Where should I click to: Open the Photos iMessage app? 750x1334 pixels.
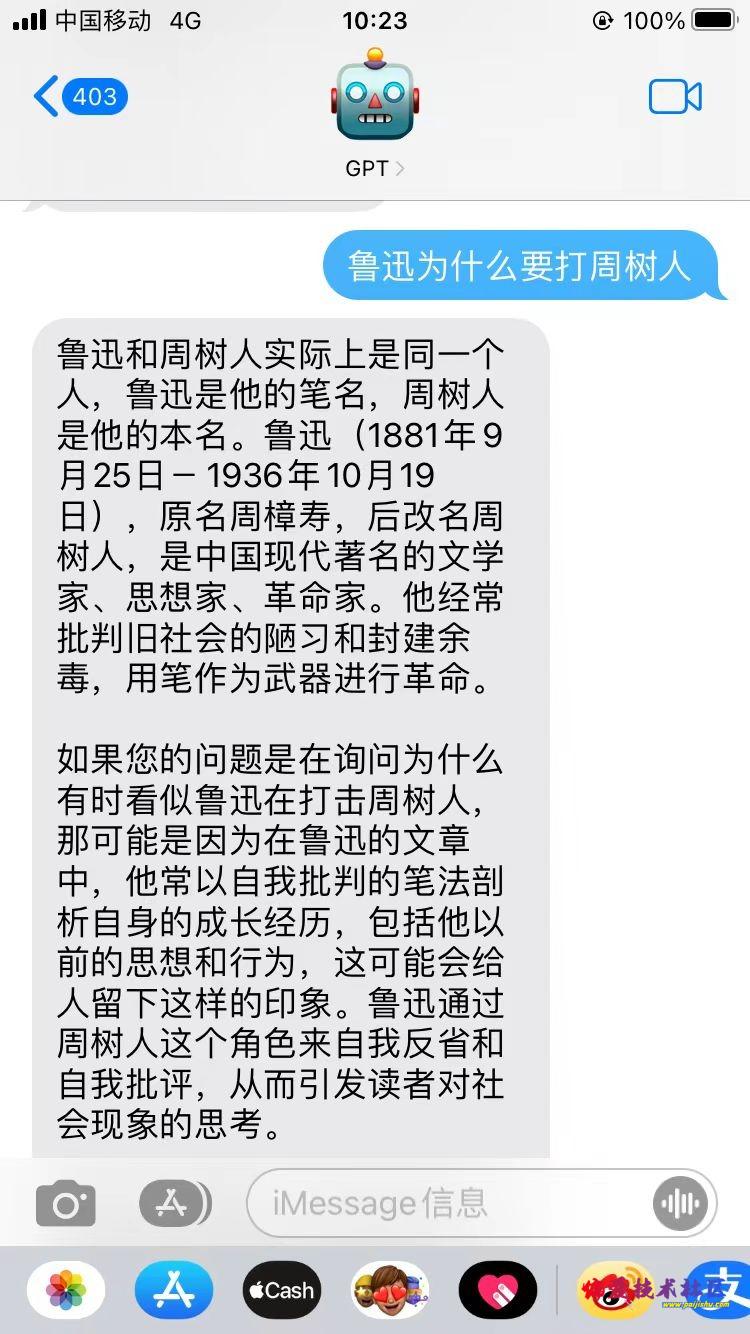coord(66,1290)
